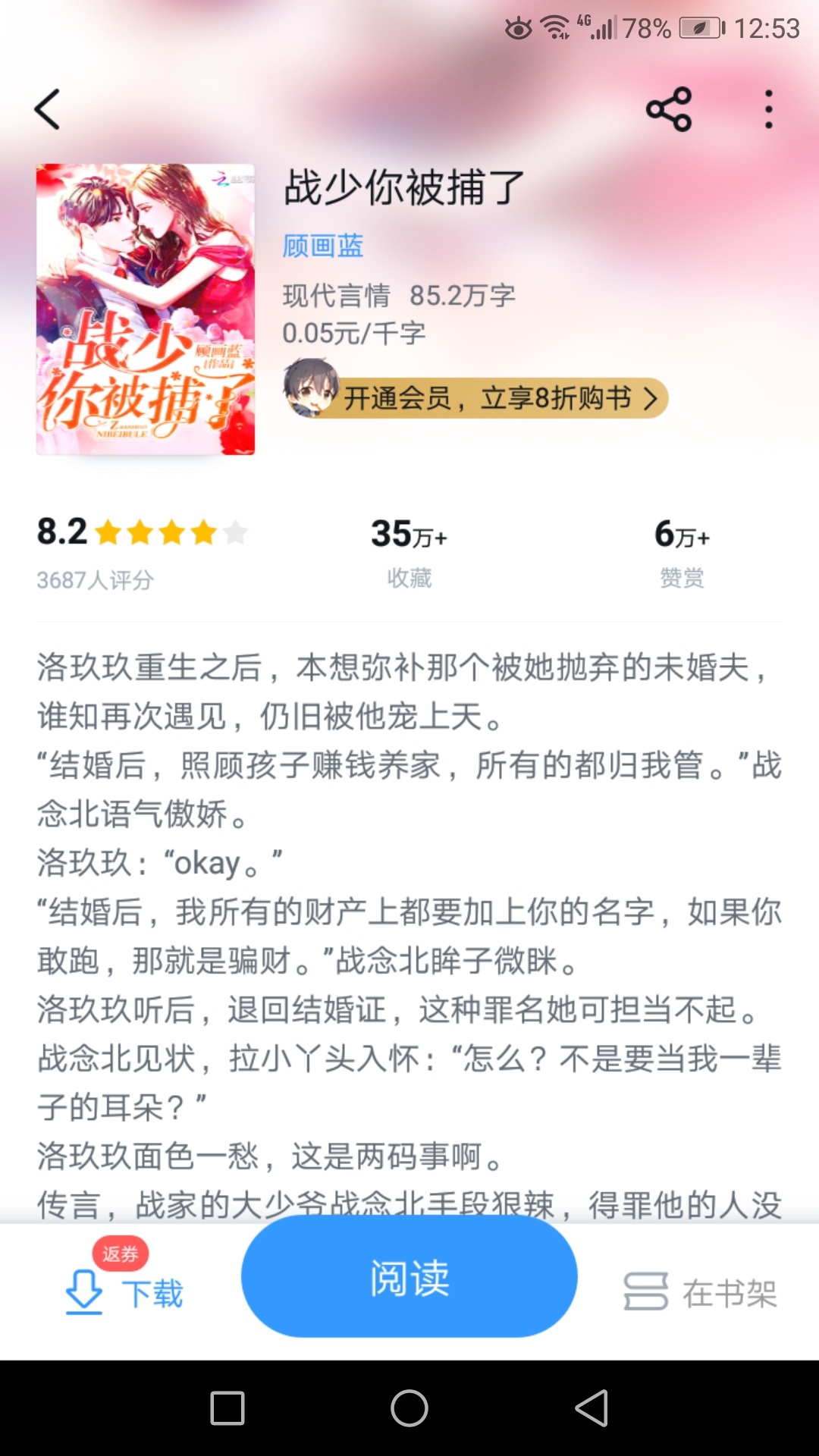Share this book
Image resolution: width=819 pixels, height=1456 pixels.
pyautogui.click(x=669, y=110)
